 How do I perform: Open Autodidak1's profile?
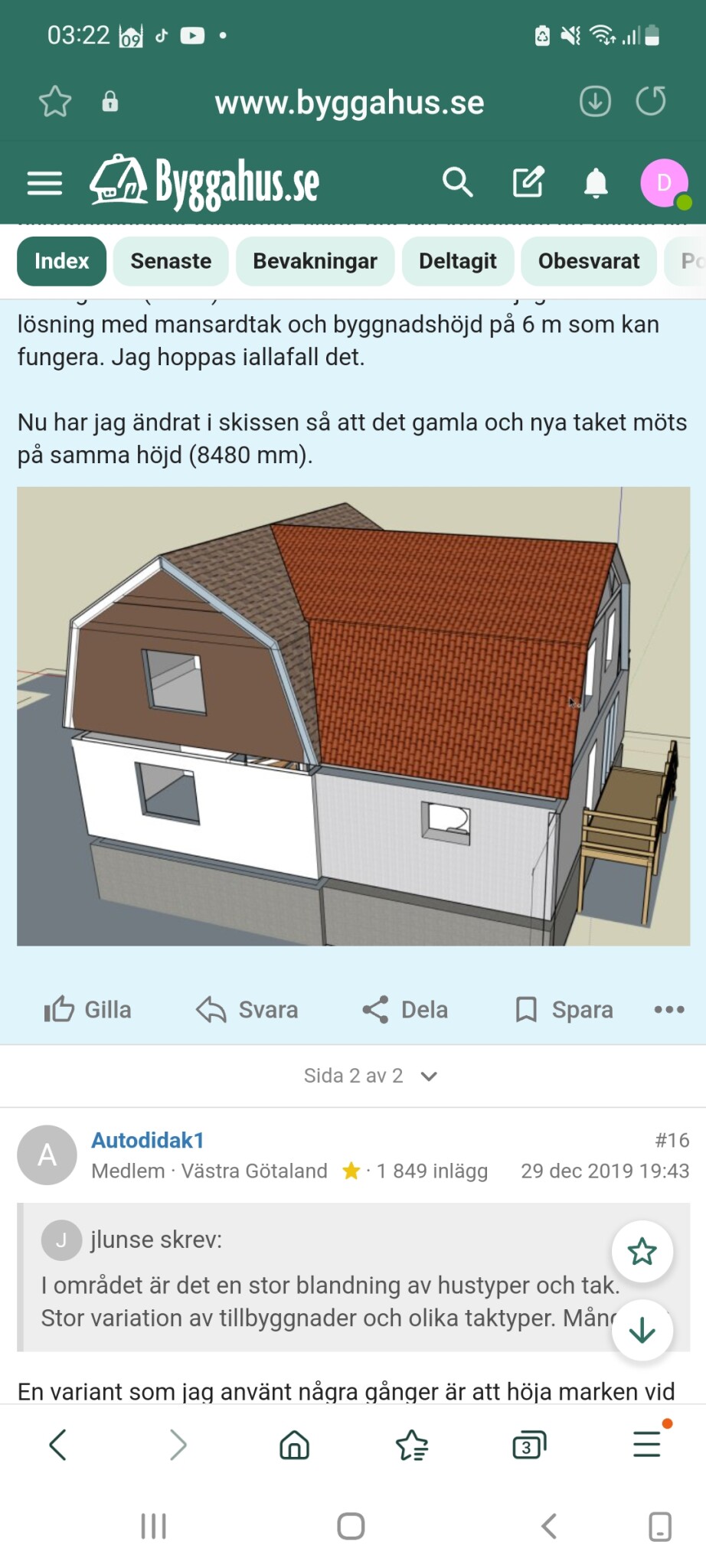(148, 1140)
